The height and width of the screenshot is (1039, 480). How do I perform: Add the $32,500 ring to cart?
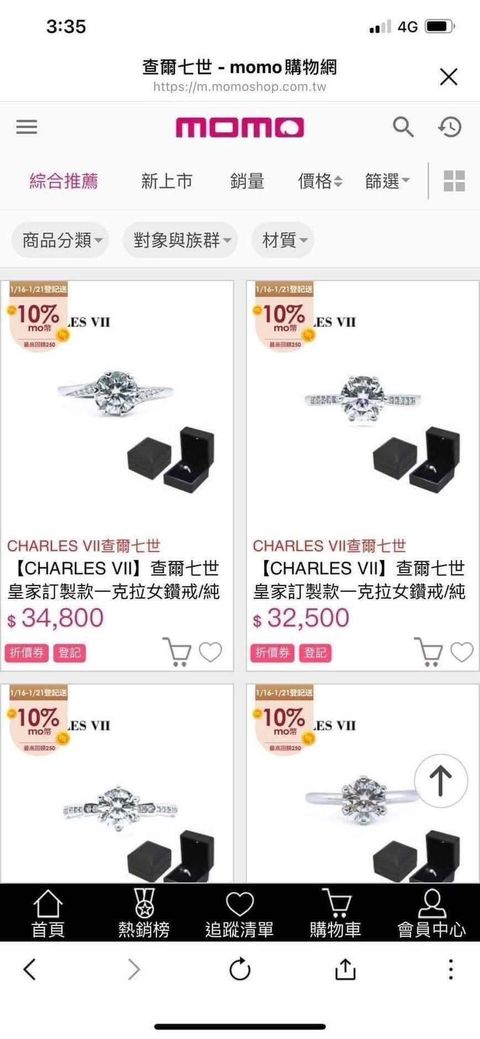(428, 652)
